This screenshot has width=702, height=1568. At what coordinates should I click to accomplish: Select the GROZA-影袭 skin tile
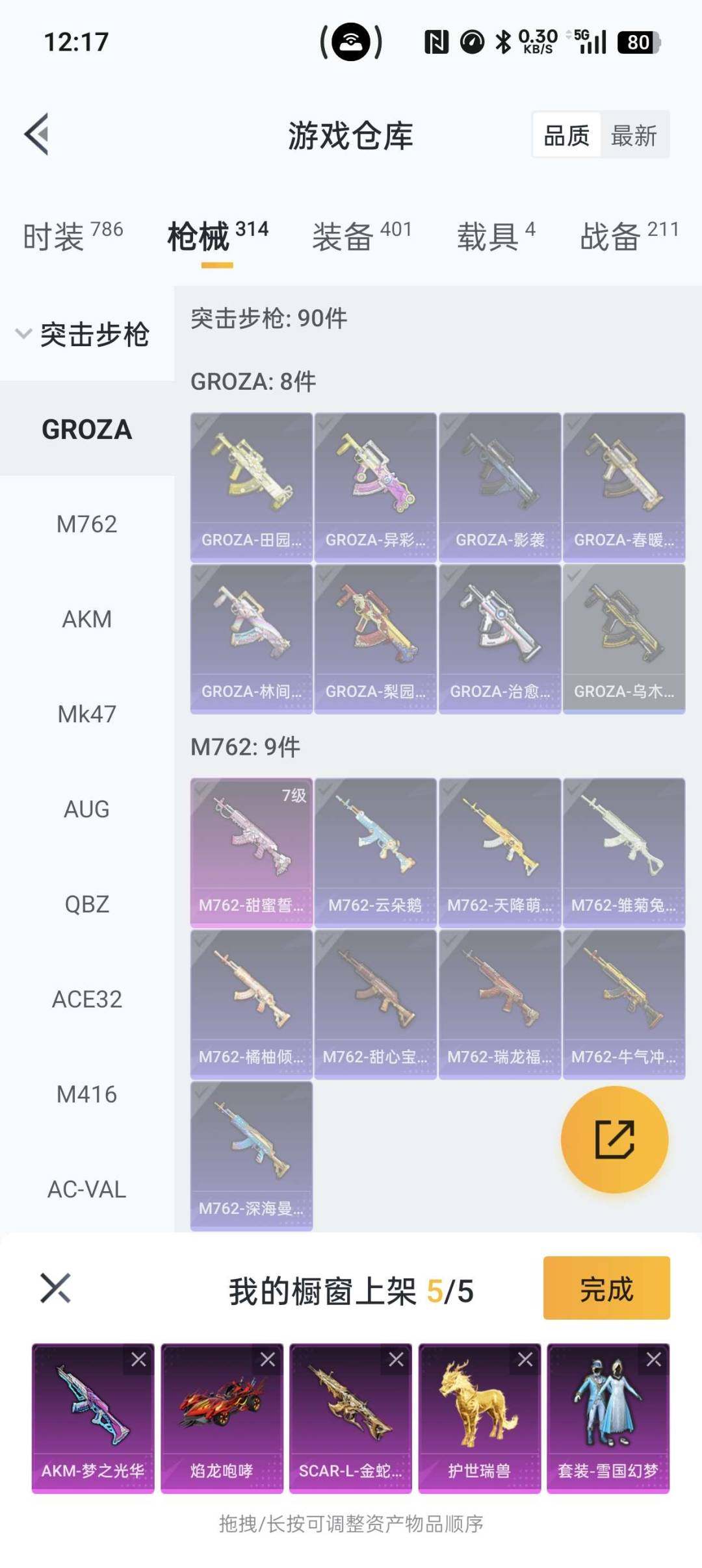[499, 487]
